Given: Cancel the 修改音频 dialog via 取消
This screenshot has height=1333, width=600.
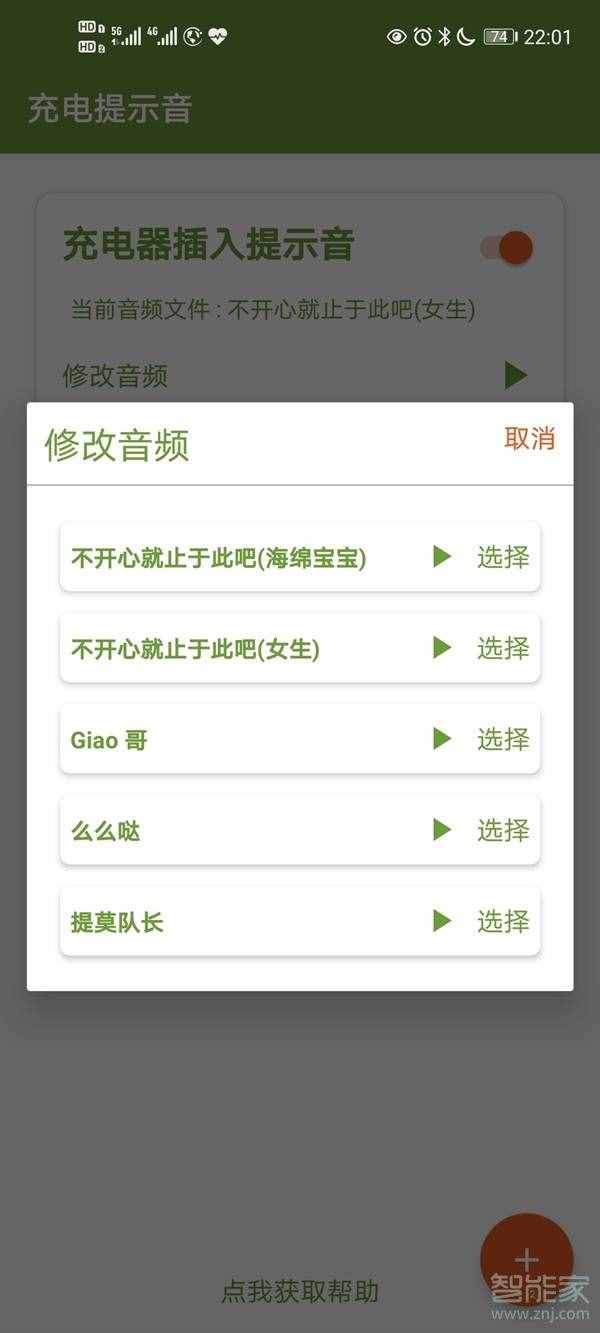Looking at the screenshot, I should click(529, 438).
